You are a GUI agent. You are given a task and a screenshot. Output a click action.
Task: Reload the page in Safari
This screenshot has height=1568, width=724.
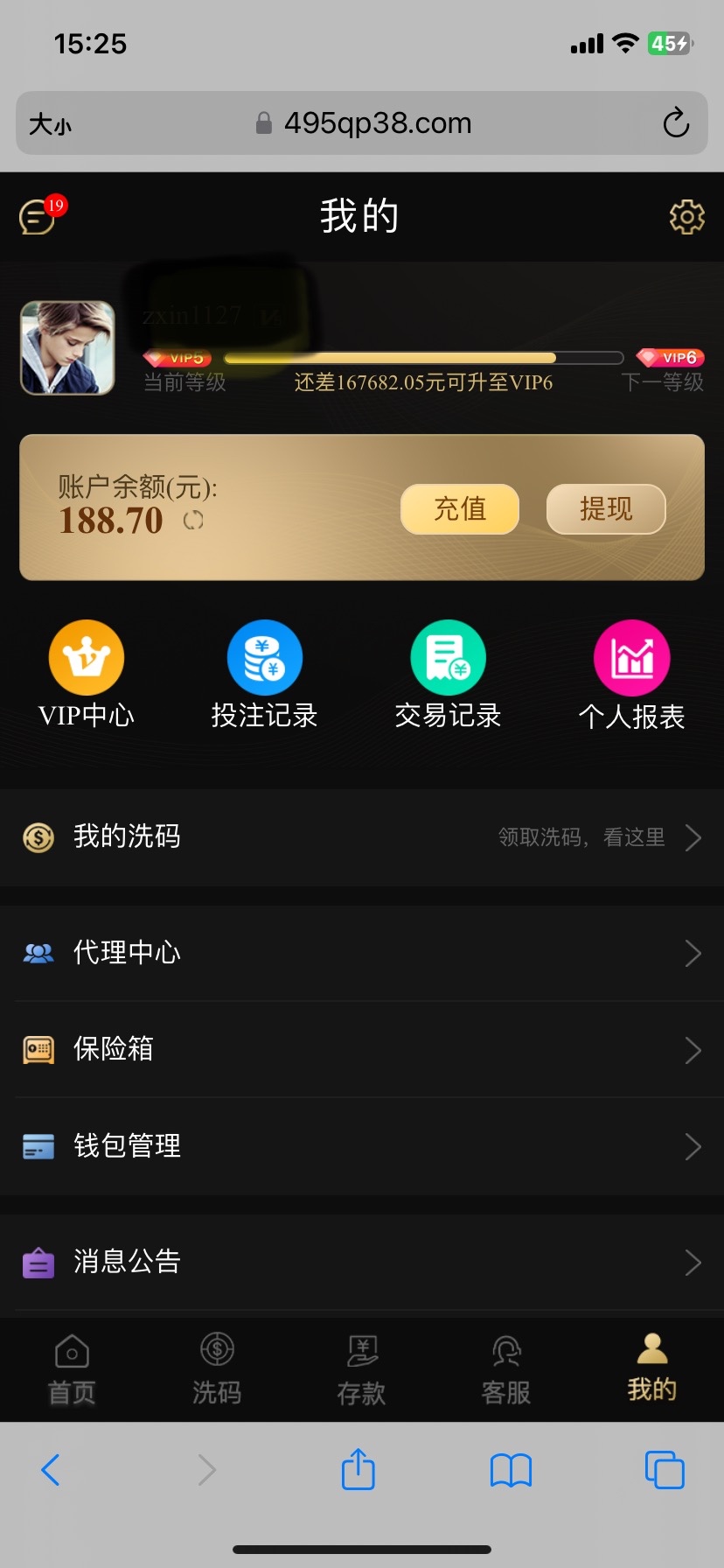(x=675, y=123)
